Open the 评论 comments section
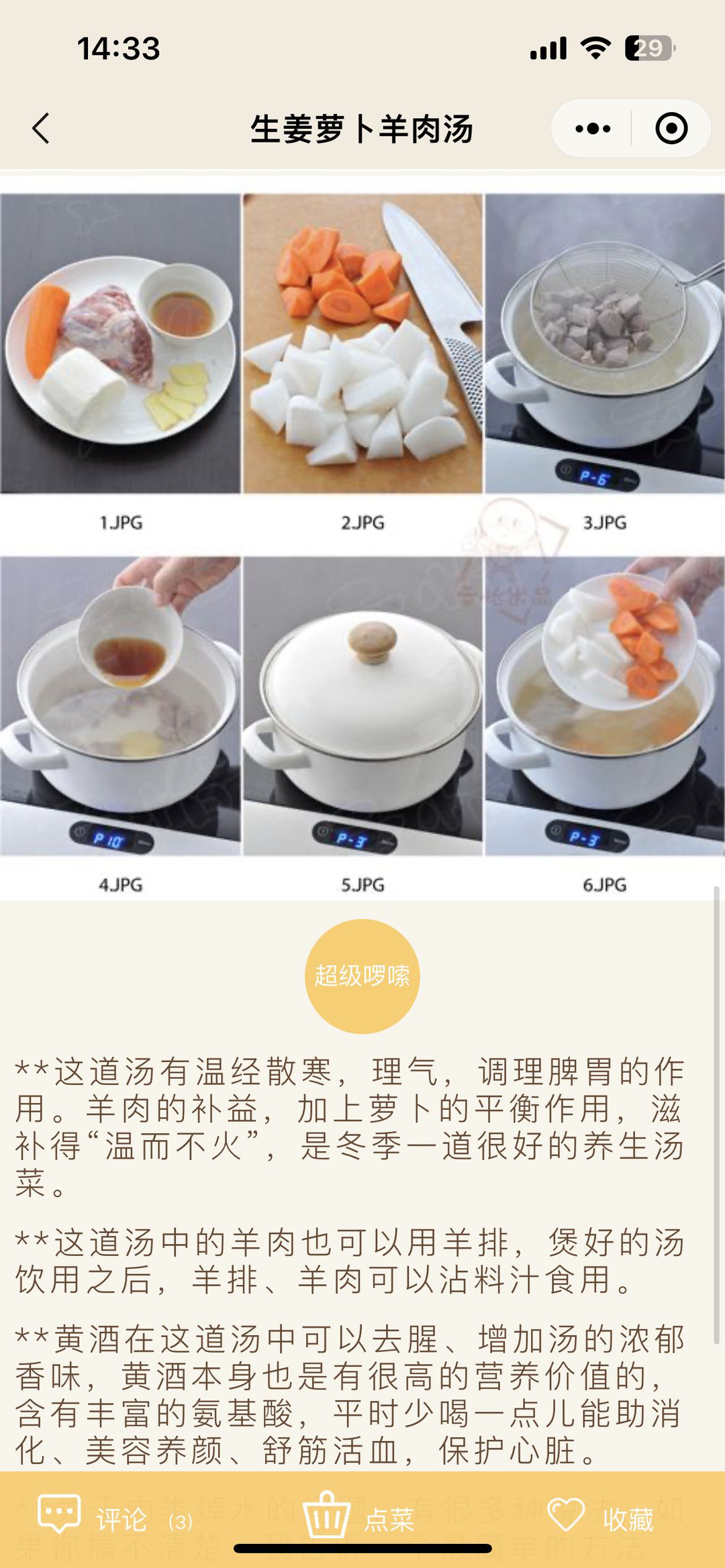The image size is (725, 1568). point(114,1518)
